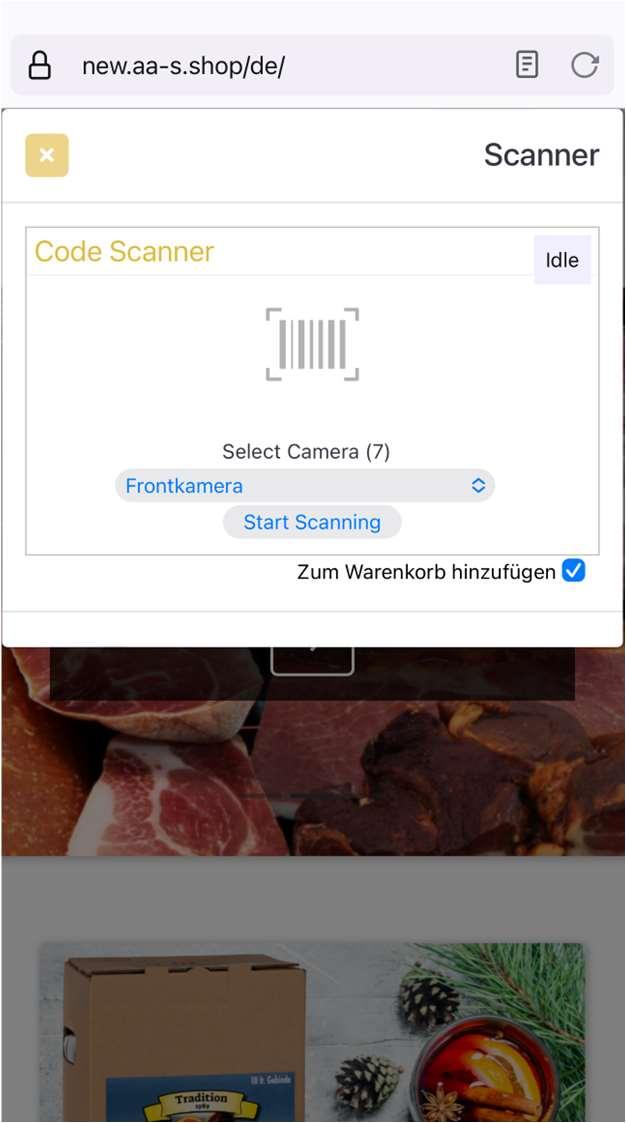The image size is (626, 1123).
Task: Reload the page in browser
Action: pos(584,66)
